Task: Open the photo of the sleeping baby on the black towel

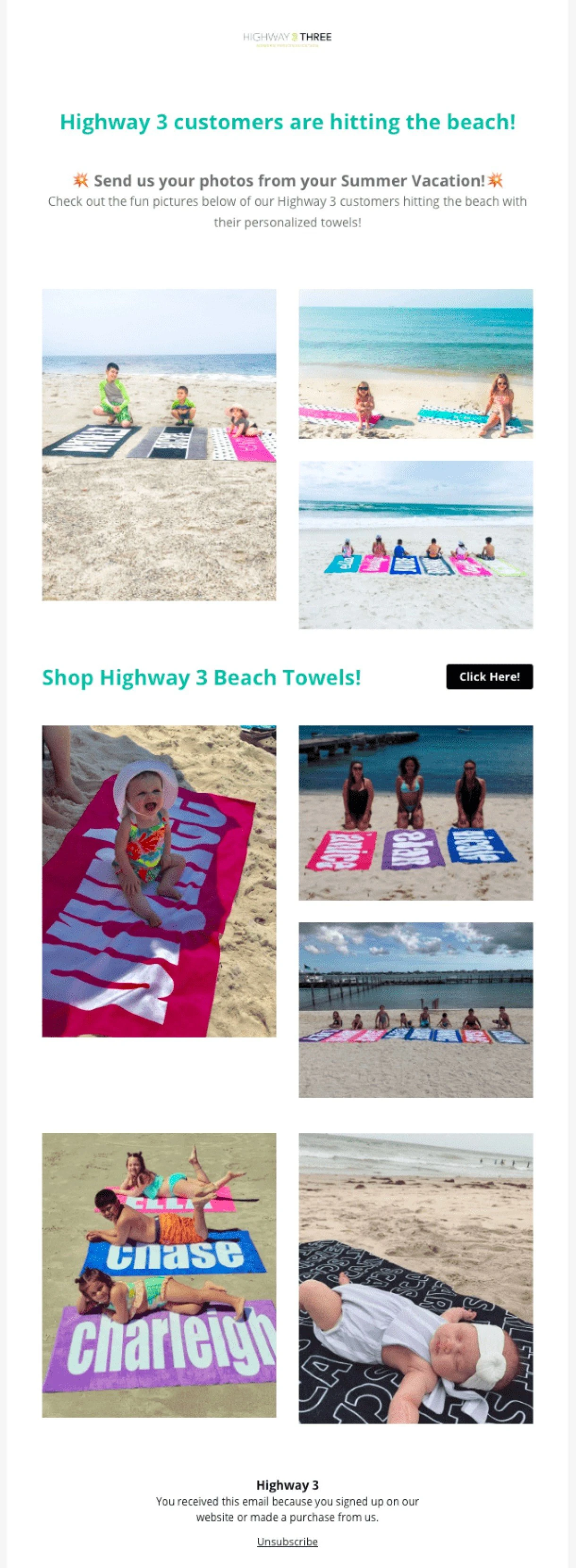Action: click(x=415, y=1277)
